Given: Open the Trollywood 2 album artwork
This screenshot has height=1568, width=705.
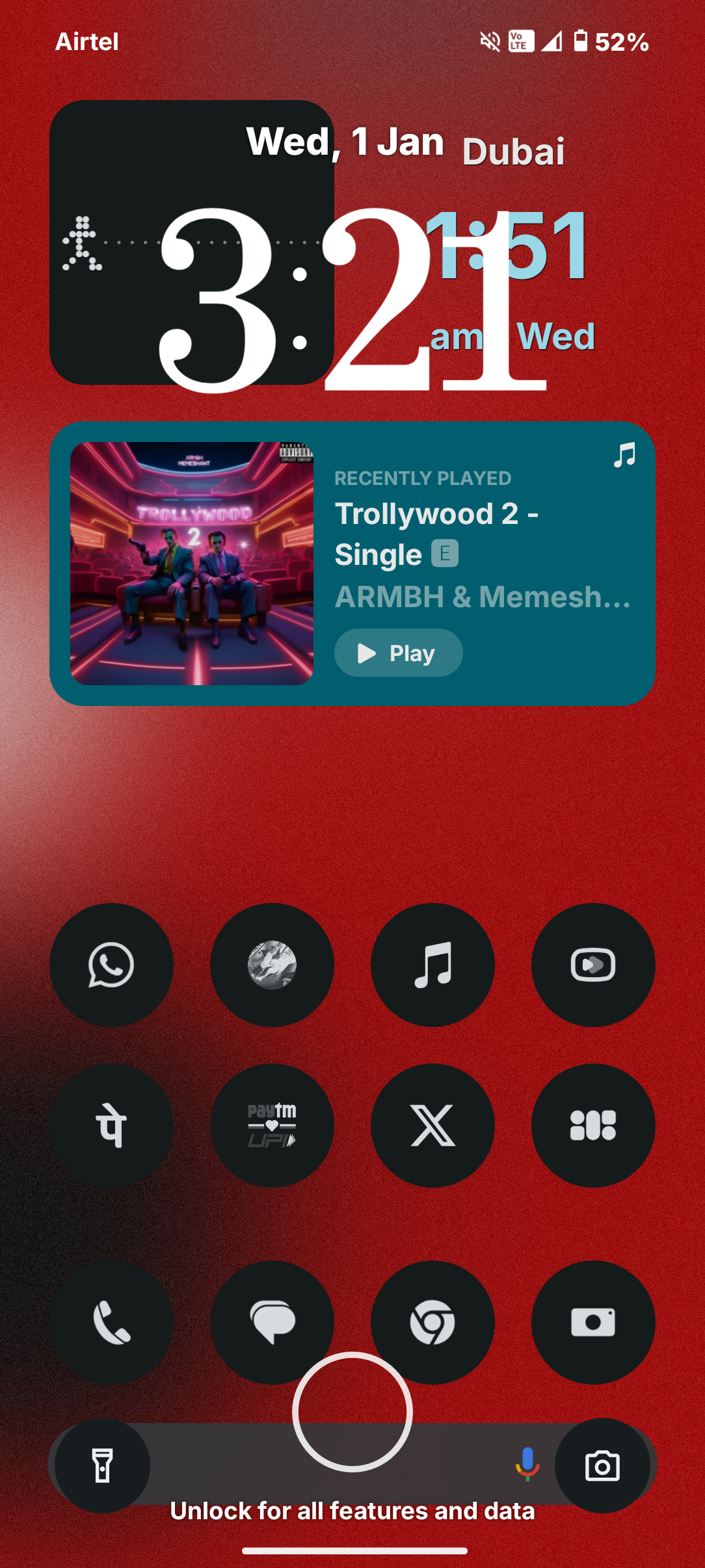Looking at the screenshot, I should [192, 563].
